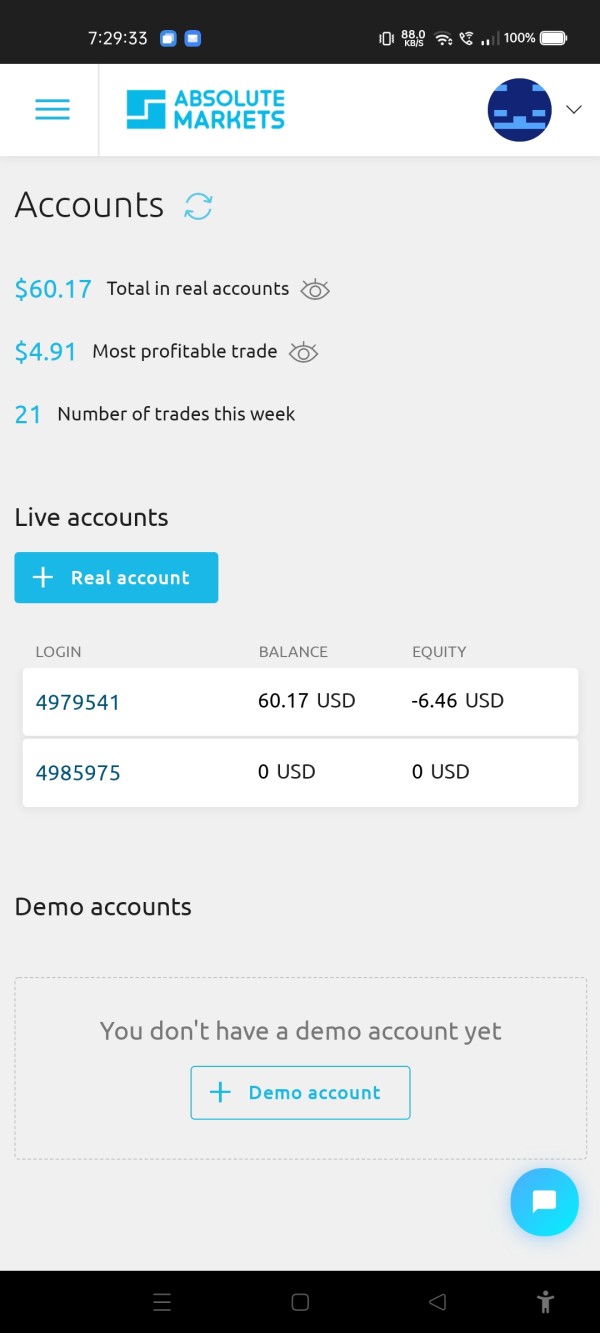The image size is (600, 1333).
Task: Go back using system navigation bar
Action: pyautogui.click(x=437, y=1302)
